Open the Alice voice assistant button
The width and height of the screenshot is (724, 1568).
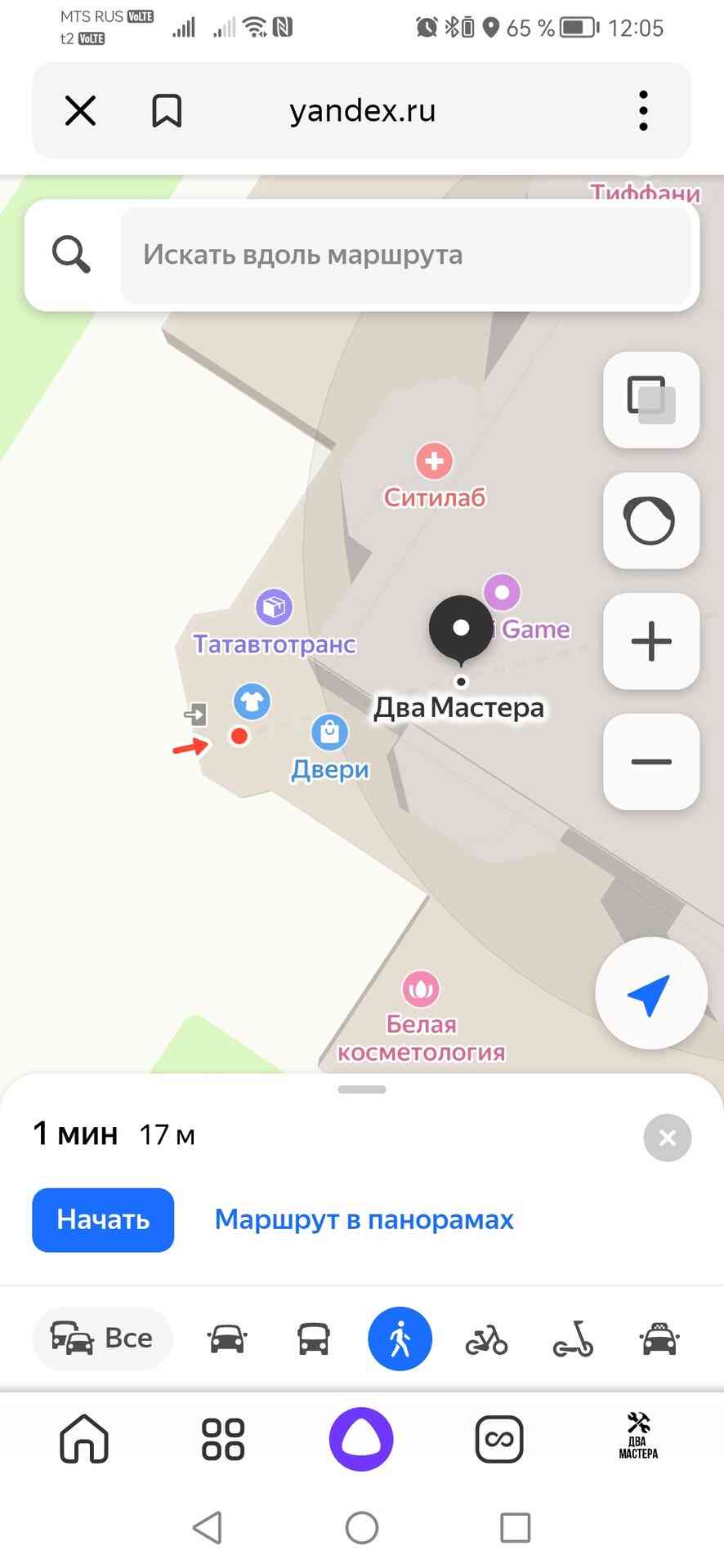361,1439
